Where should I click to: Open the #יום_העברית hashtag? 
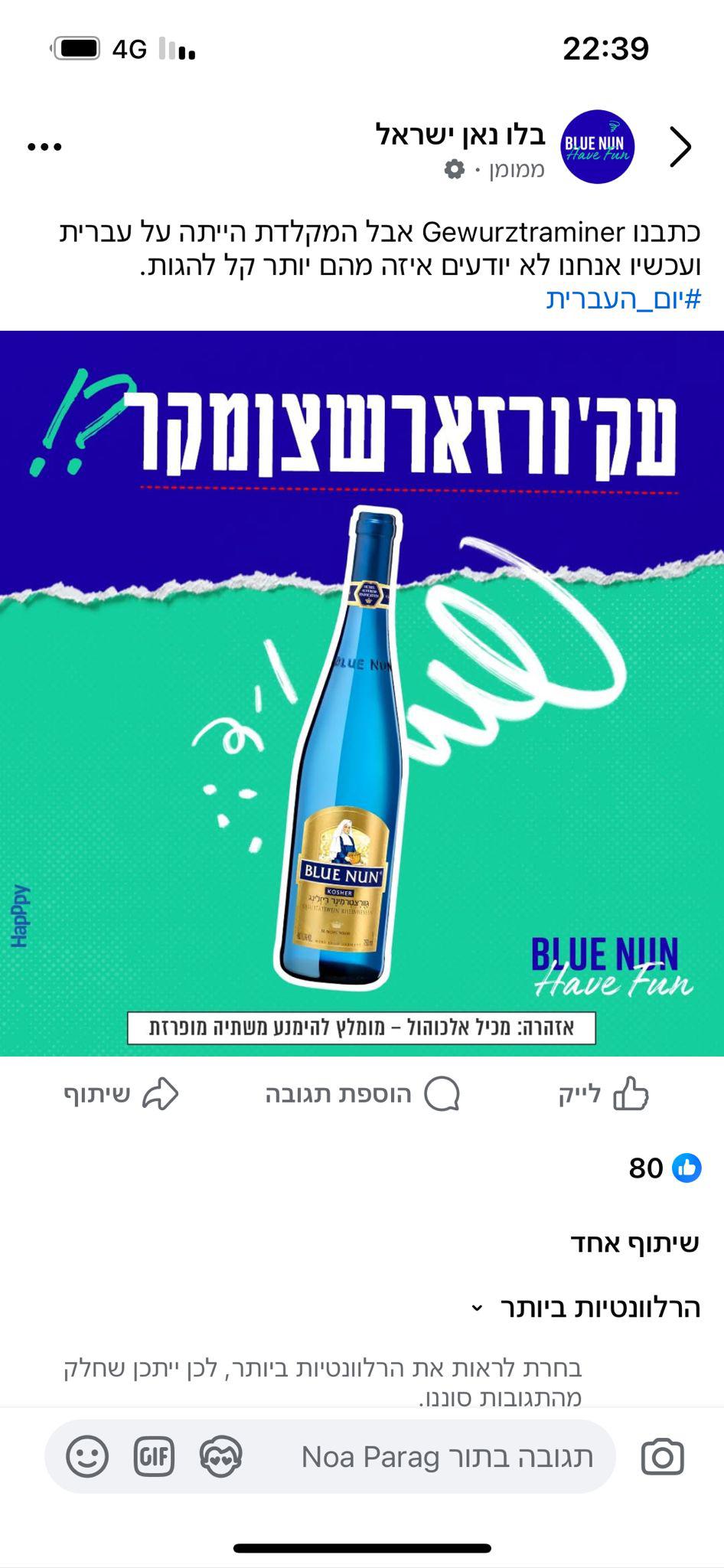[624, 299]
